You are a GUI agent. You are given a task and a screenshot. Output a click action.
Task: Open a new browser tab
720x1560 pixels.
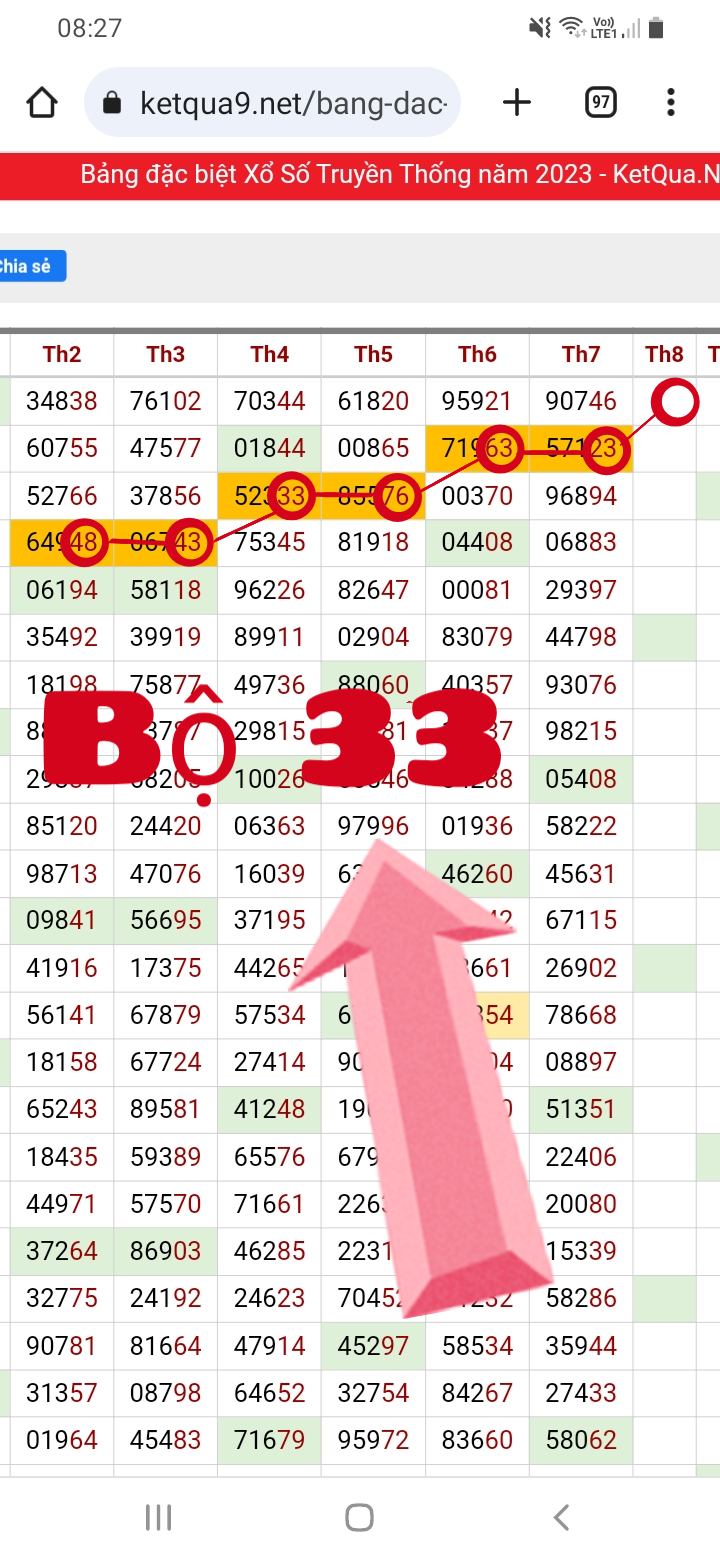516,102
